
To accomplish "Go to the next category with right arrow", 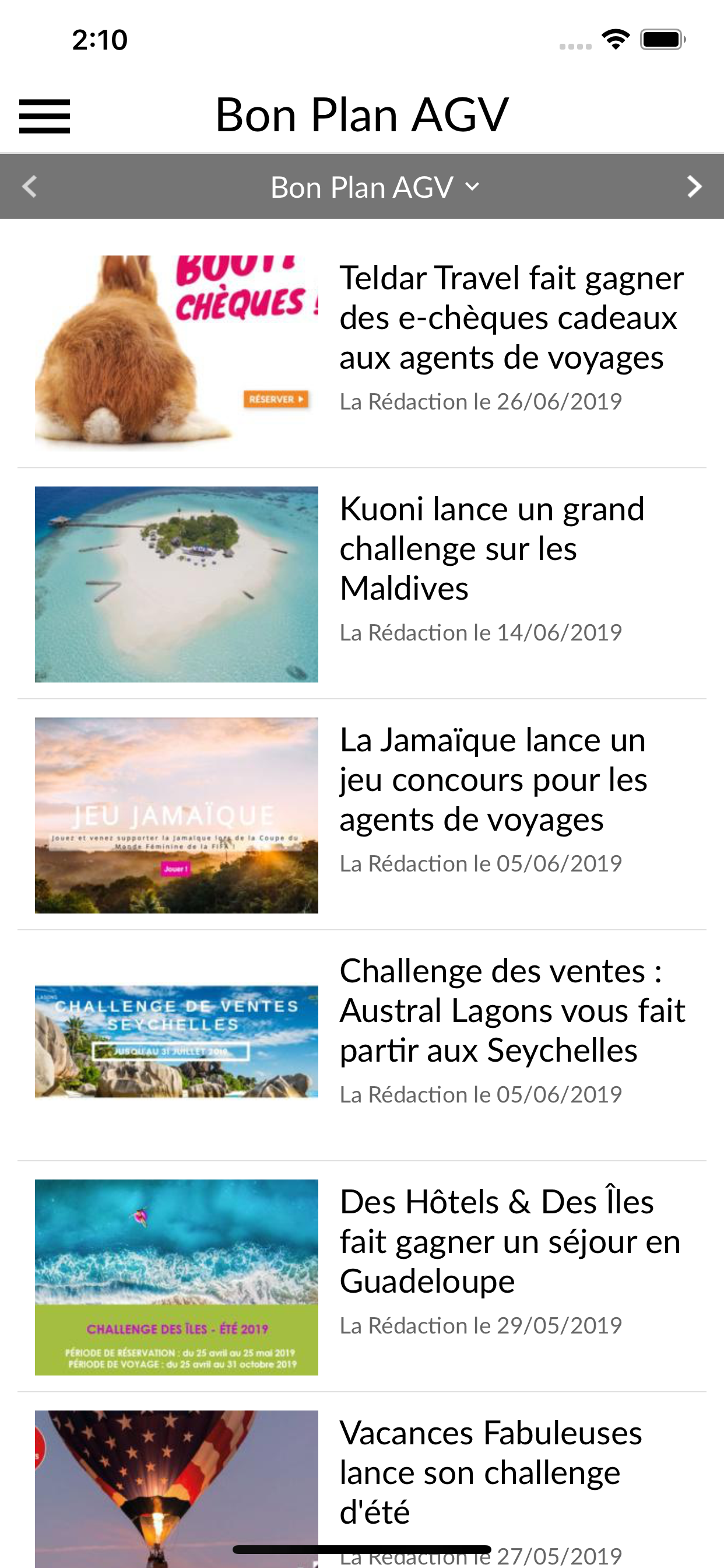I will coord(694,186).
